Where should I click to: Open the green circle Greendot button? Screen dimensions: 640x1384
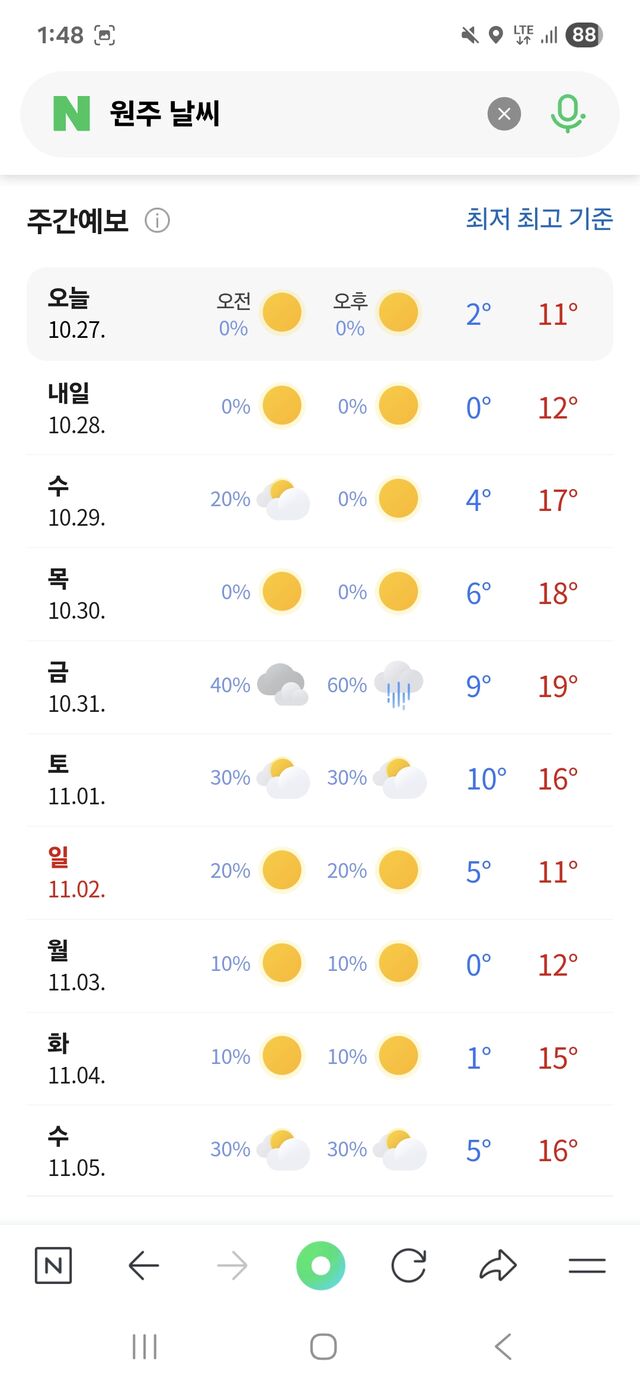[320, 1266]
